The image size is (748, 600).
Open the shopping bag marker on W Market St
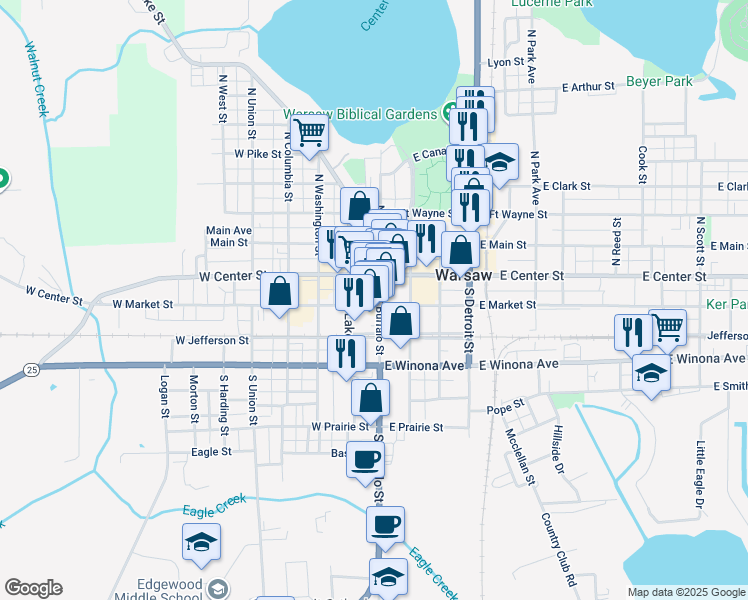tap(280, 291)
